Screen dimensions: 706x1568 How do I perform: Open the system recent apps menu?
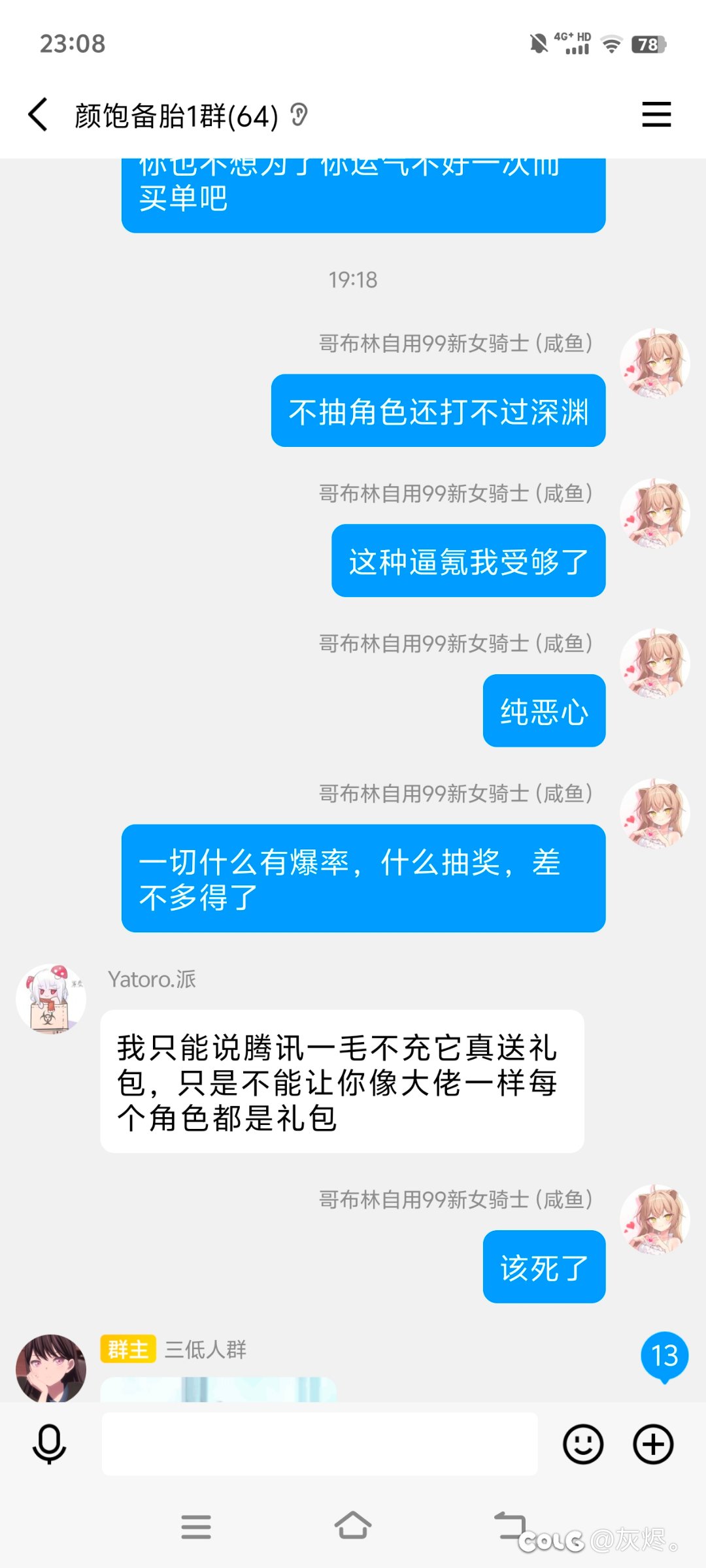(196, 1527)
